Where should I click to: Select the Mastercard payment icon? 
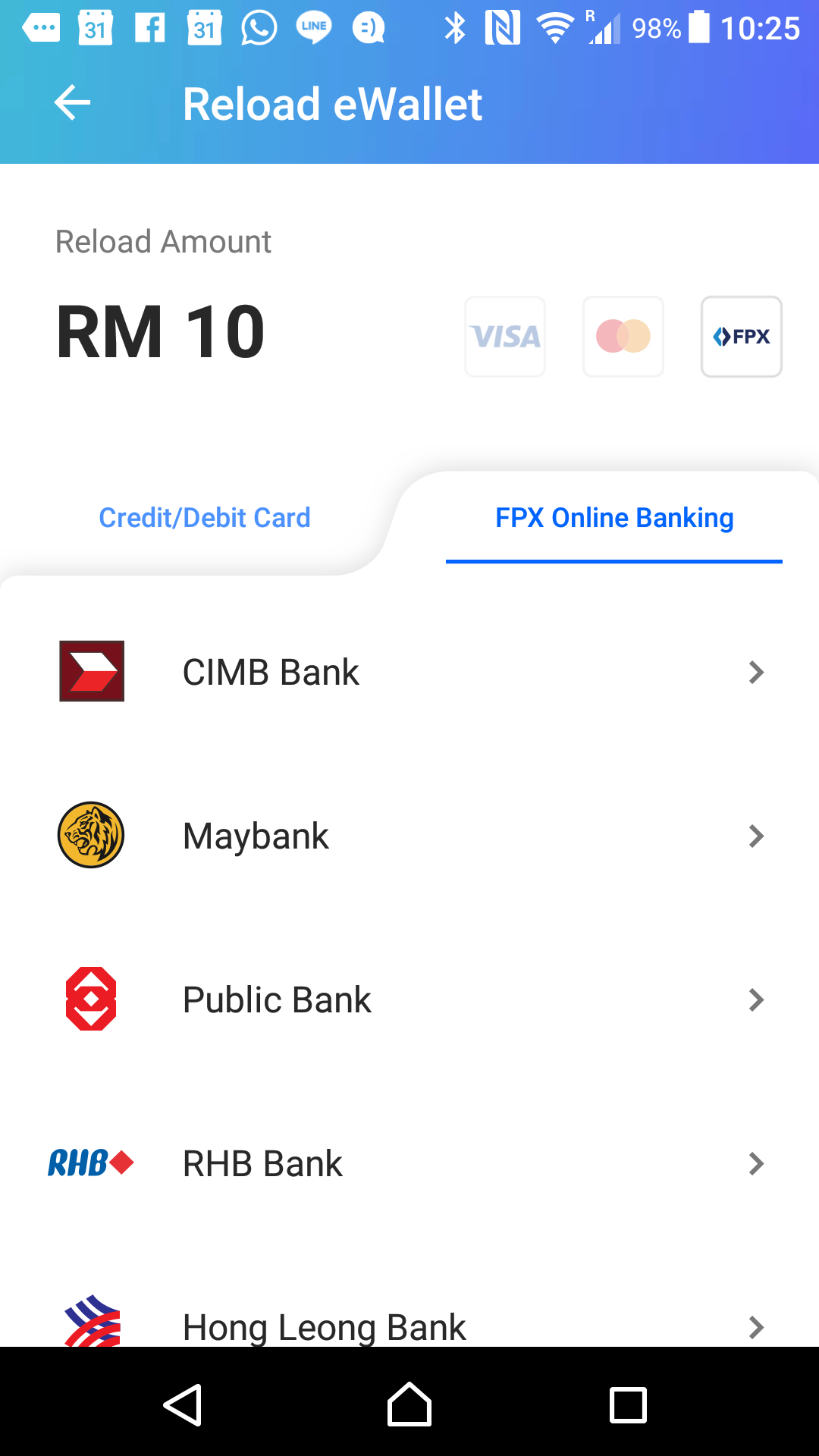point(623,337)
